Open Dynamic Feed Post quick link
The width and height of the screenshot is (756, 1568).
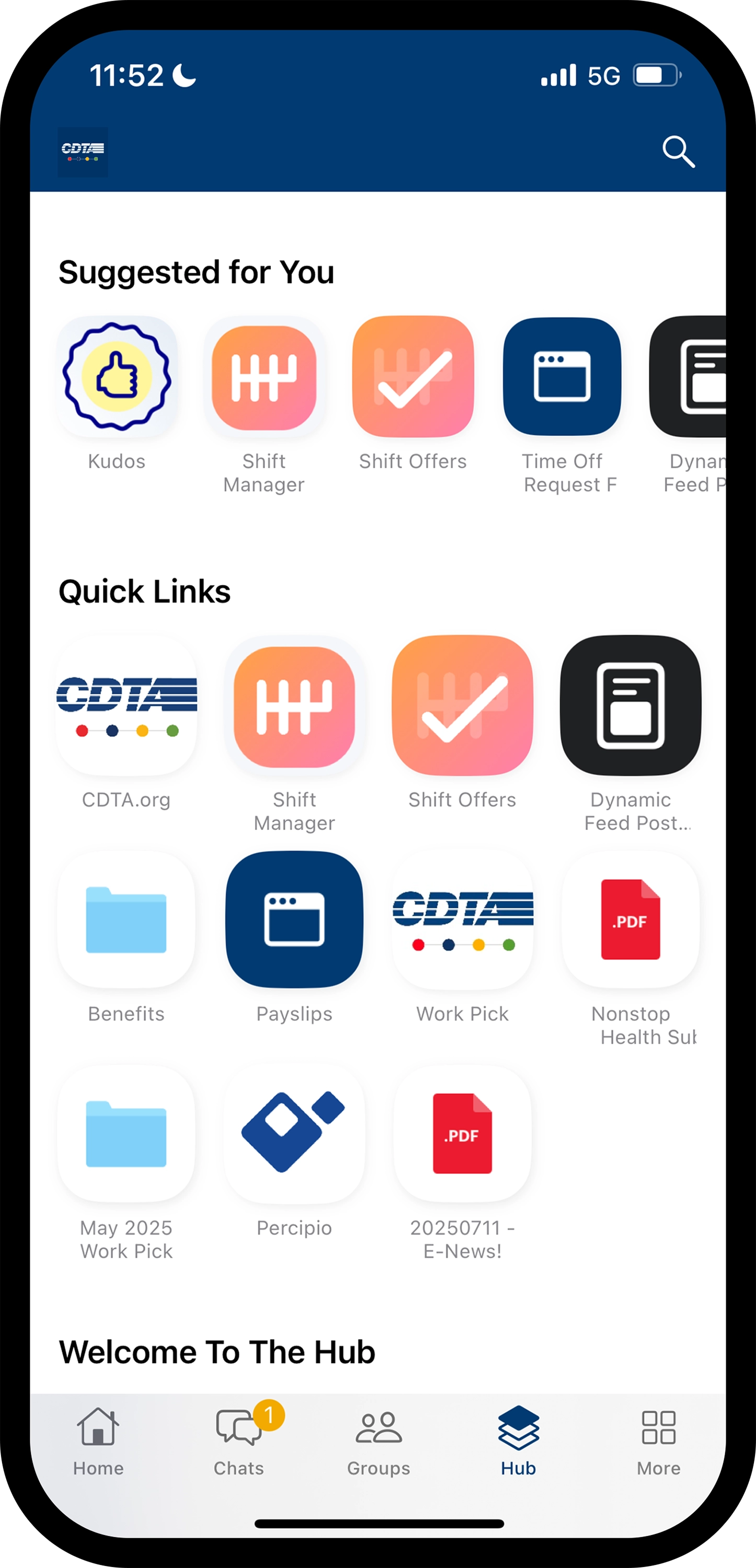click(x=631, y=706)
